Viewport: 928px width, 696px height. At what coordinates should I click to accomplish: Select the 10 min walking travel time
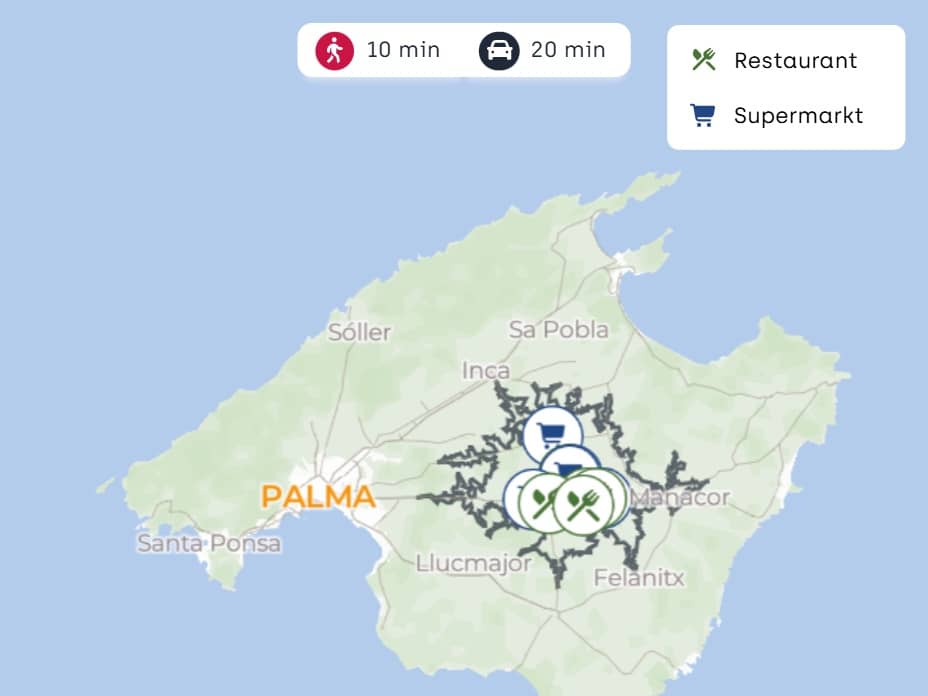coord(379,50)
